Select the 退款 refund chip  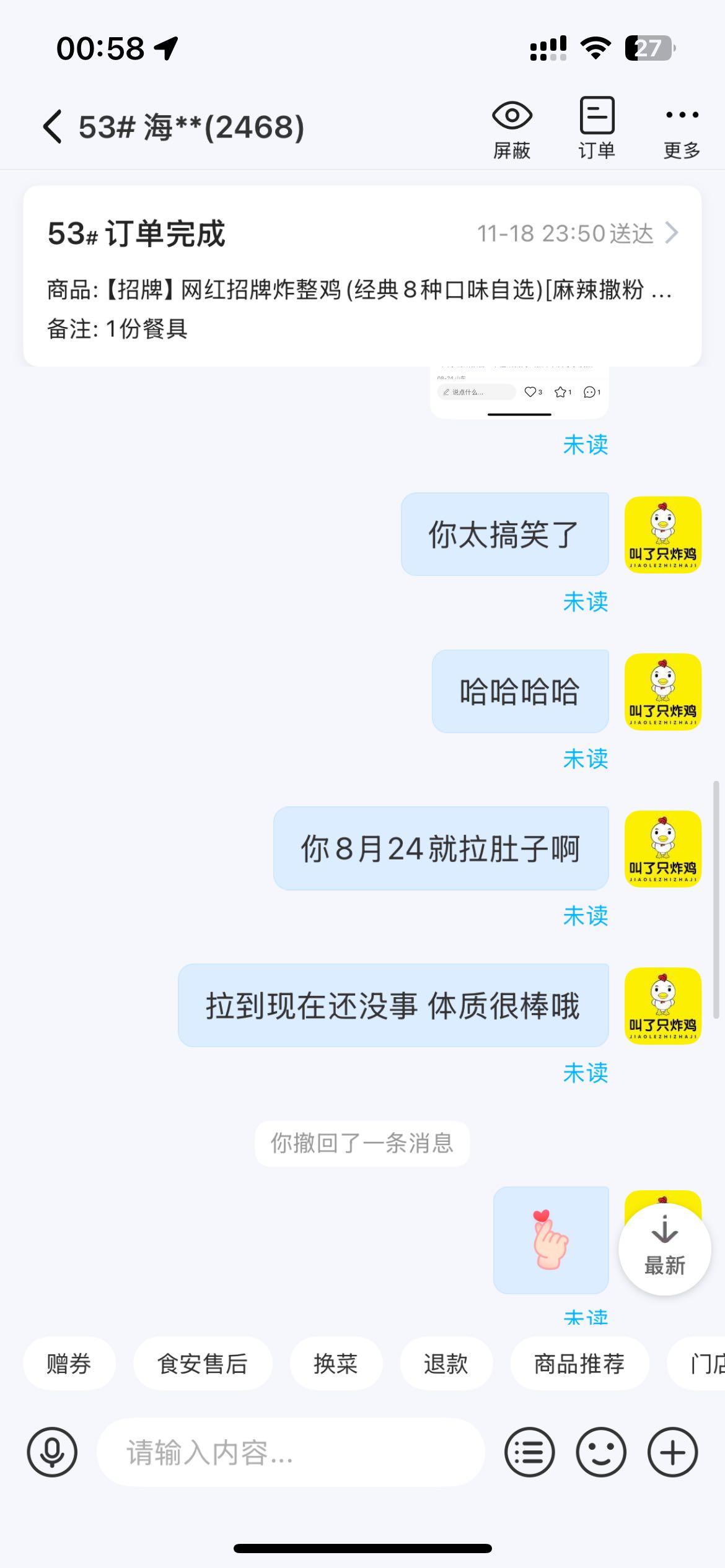(x=446, y=1364)
